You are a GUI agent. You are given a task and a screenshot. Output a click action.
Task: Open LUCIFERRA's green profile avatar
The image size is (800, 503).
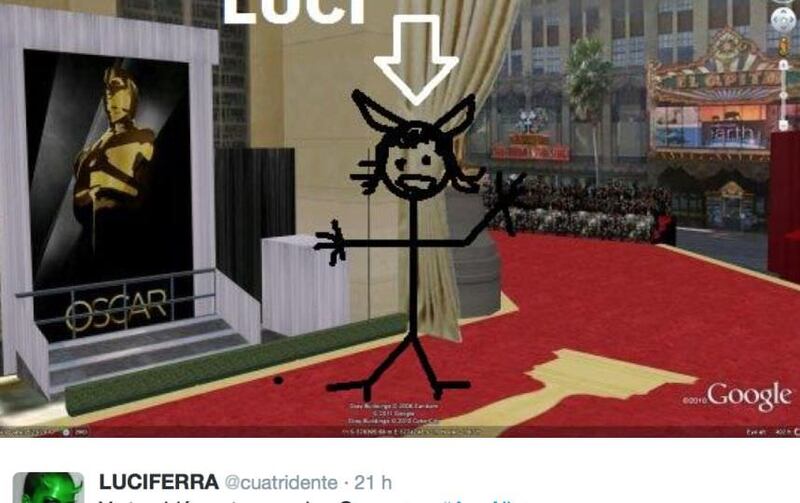53,489
